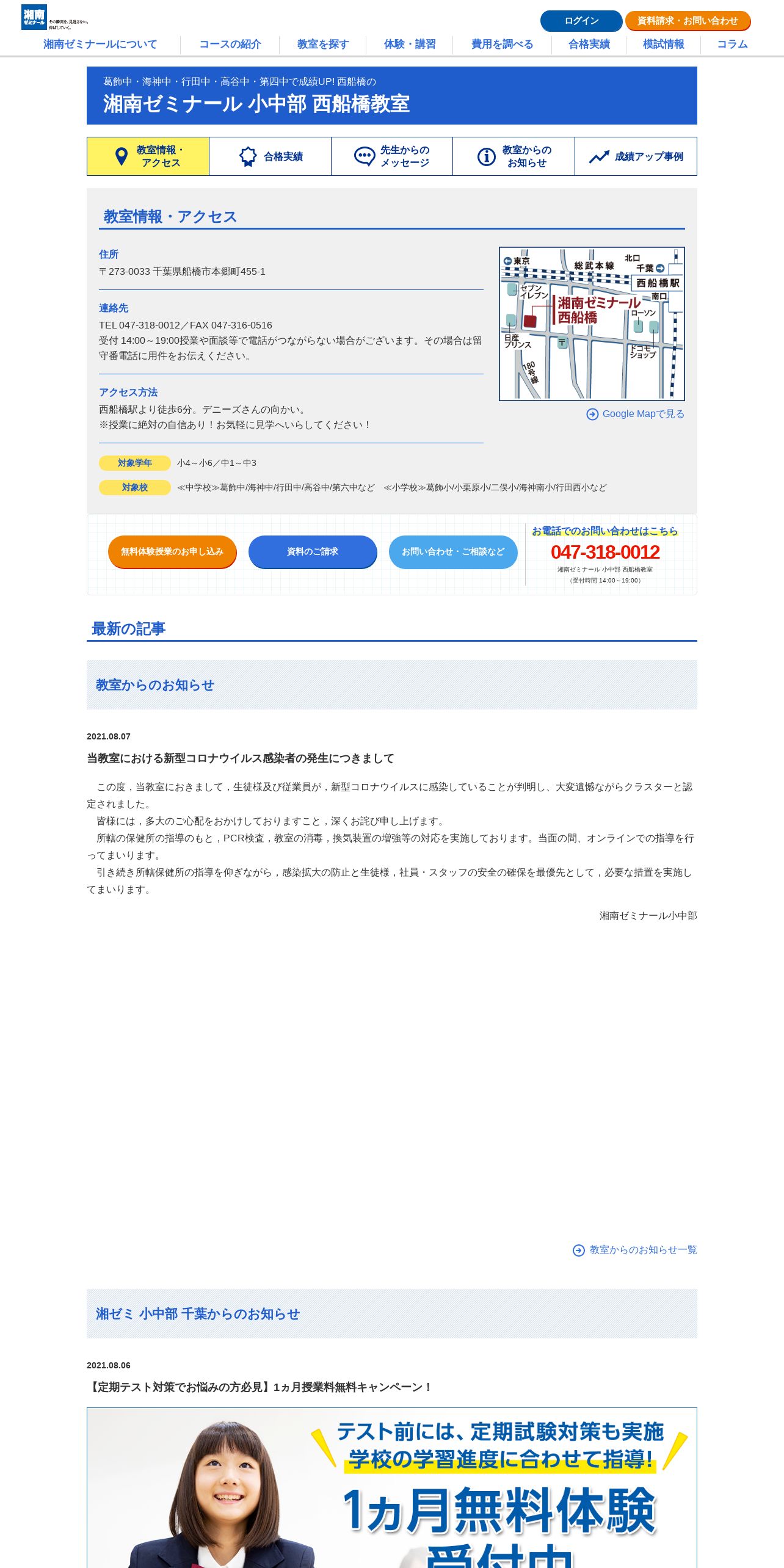Open the 体験・講習 menu item
This screenshot has height=1568, width=784.
[410, 44]
